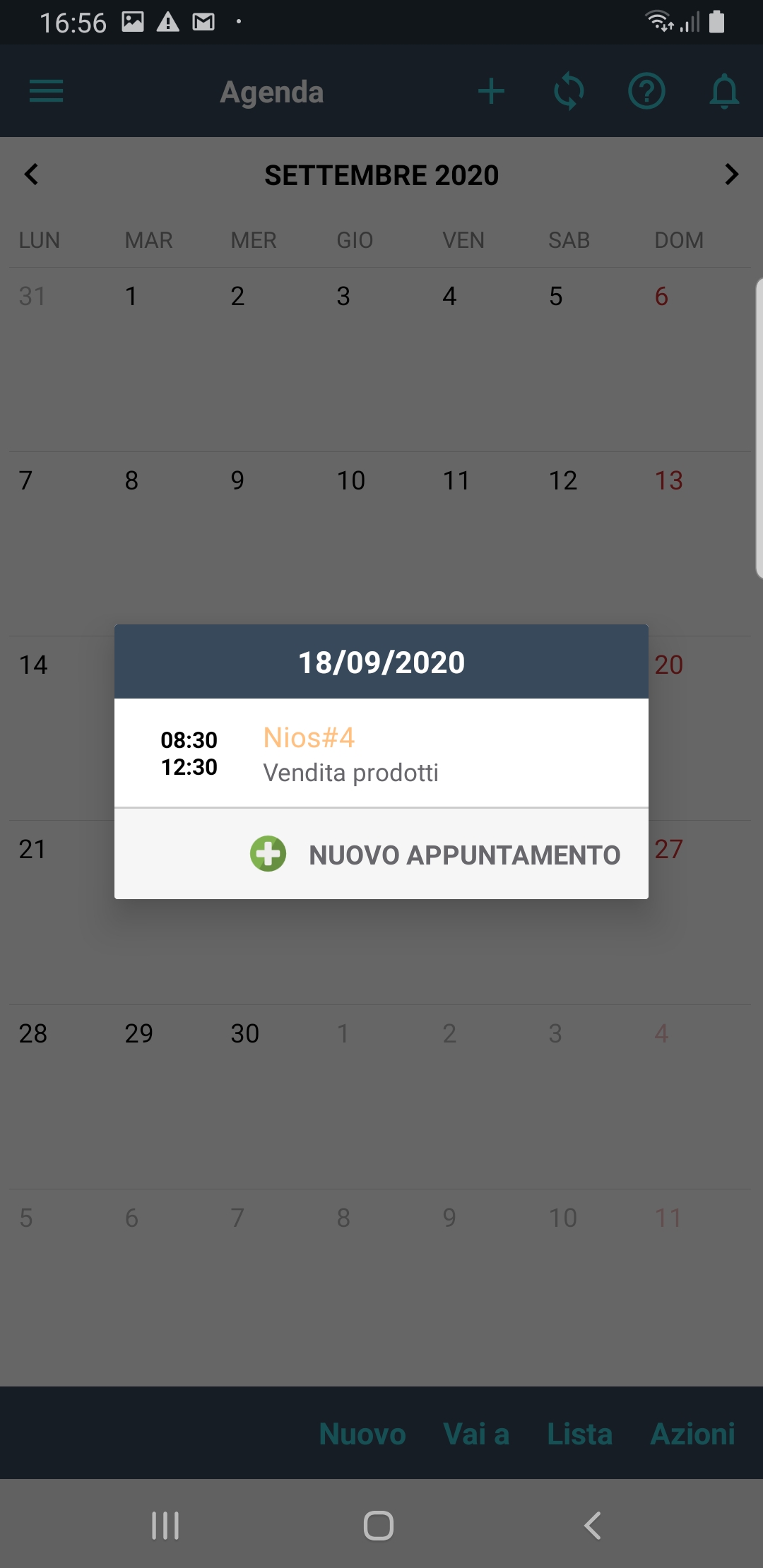This screenshot has width=763, height=1568.
Task: Sync the agenda with the refresh icon
Action: point(569,92)
